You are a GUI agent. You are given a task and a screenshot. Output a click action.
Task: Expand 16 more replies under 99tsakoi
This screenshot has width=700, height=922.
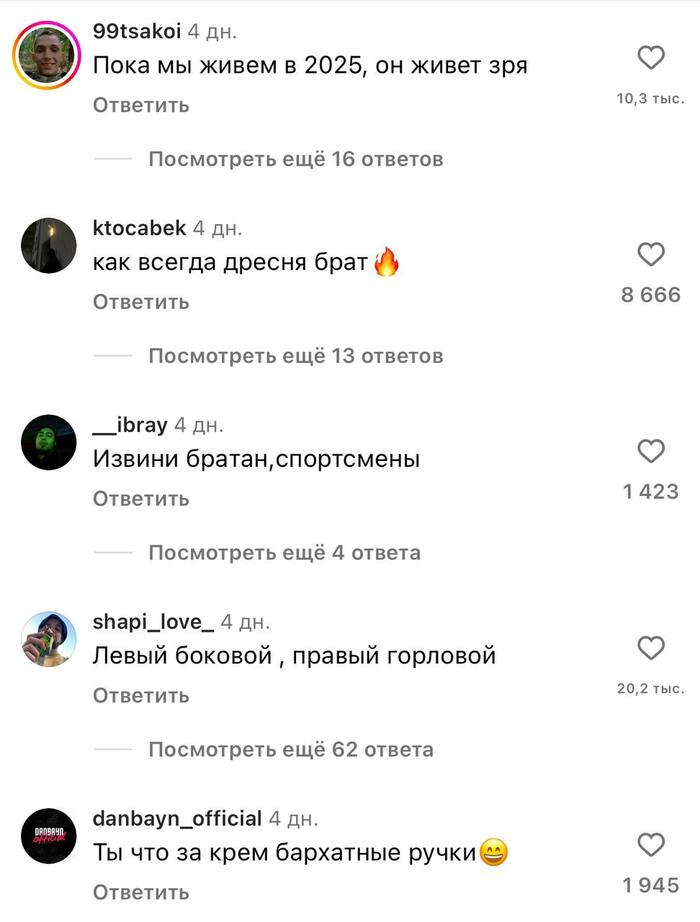pyautogui.click(x=295, y=159)
